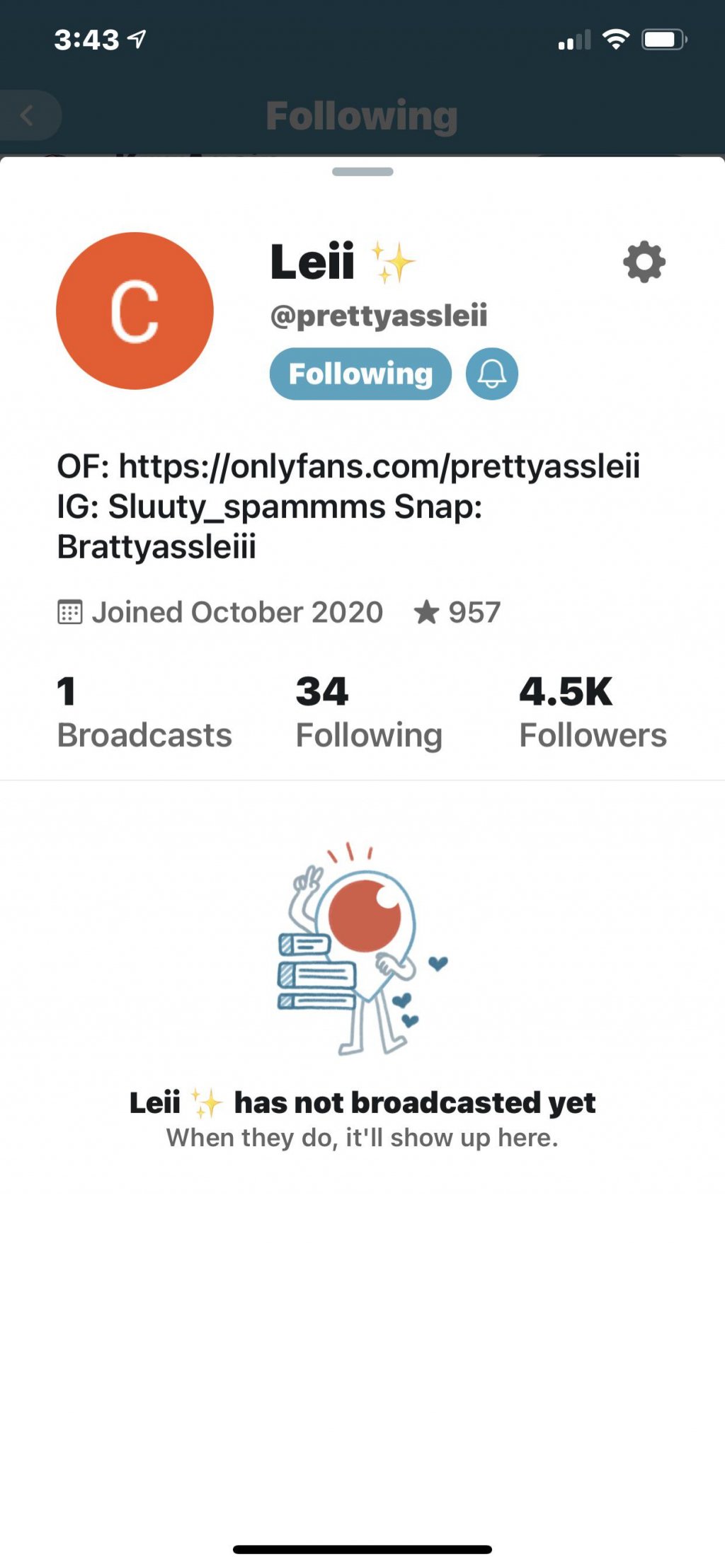View the 34 Following list
This screenshot has width=725, height=1568.
369,712
